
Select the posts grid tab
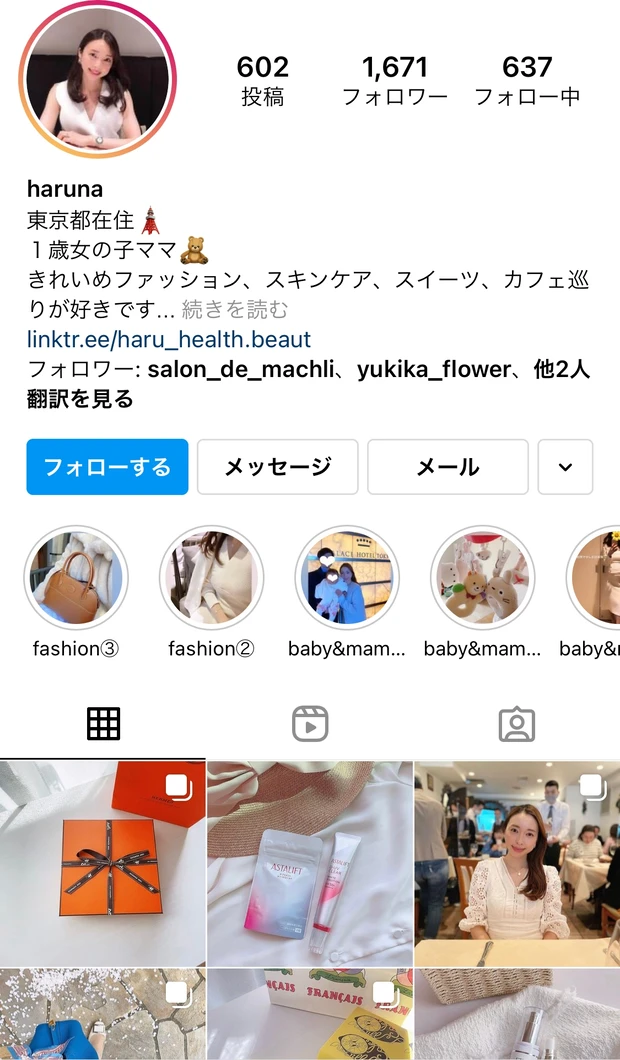coord(103,724)
